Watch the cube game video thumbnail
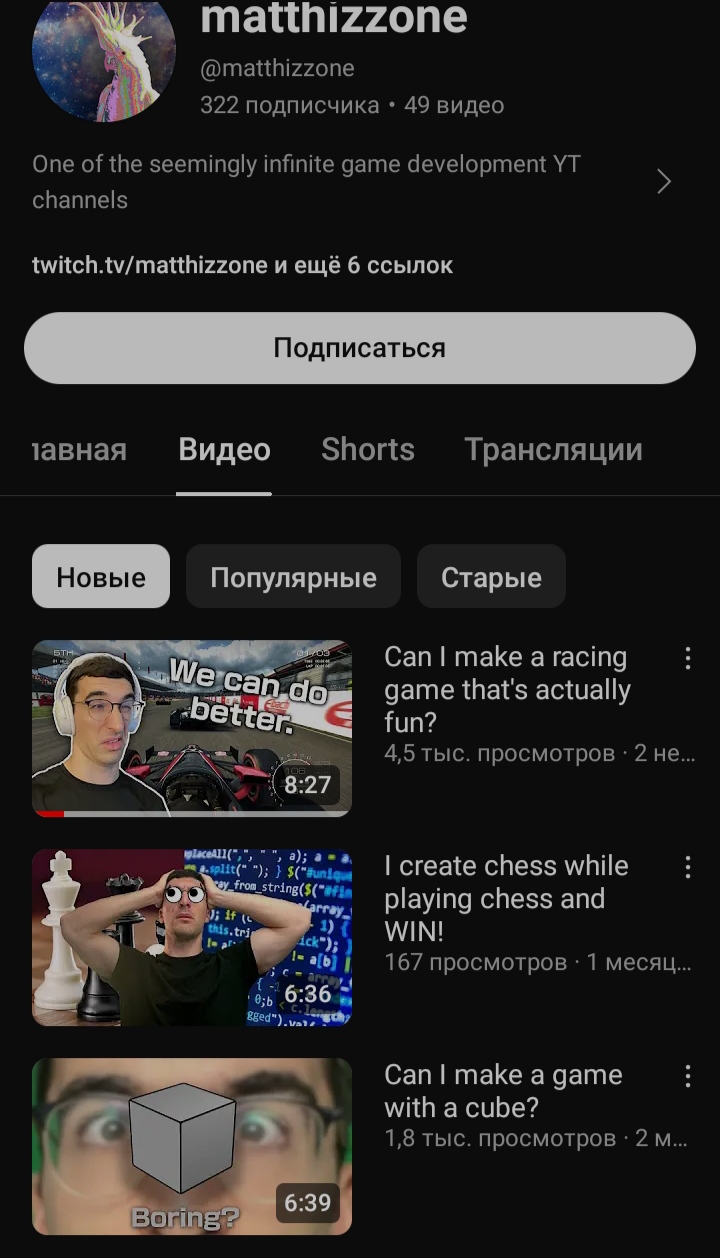Viewport: 720px width, 1258px height. tap(192, 1146)
